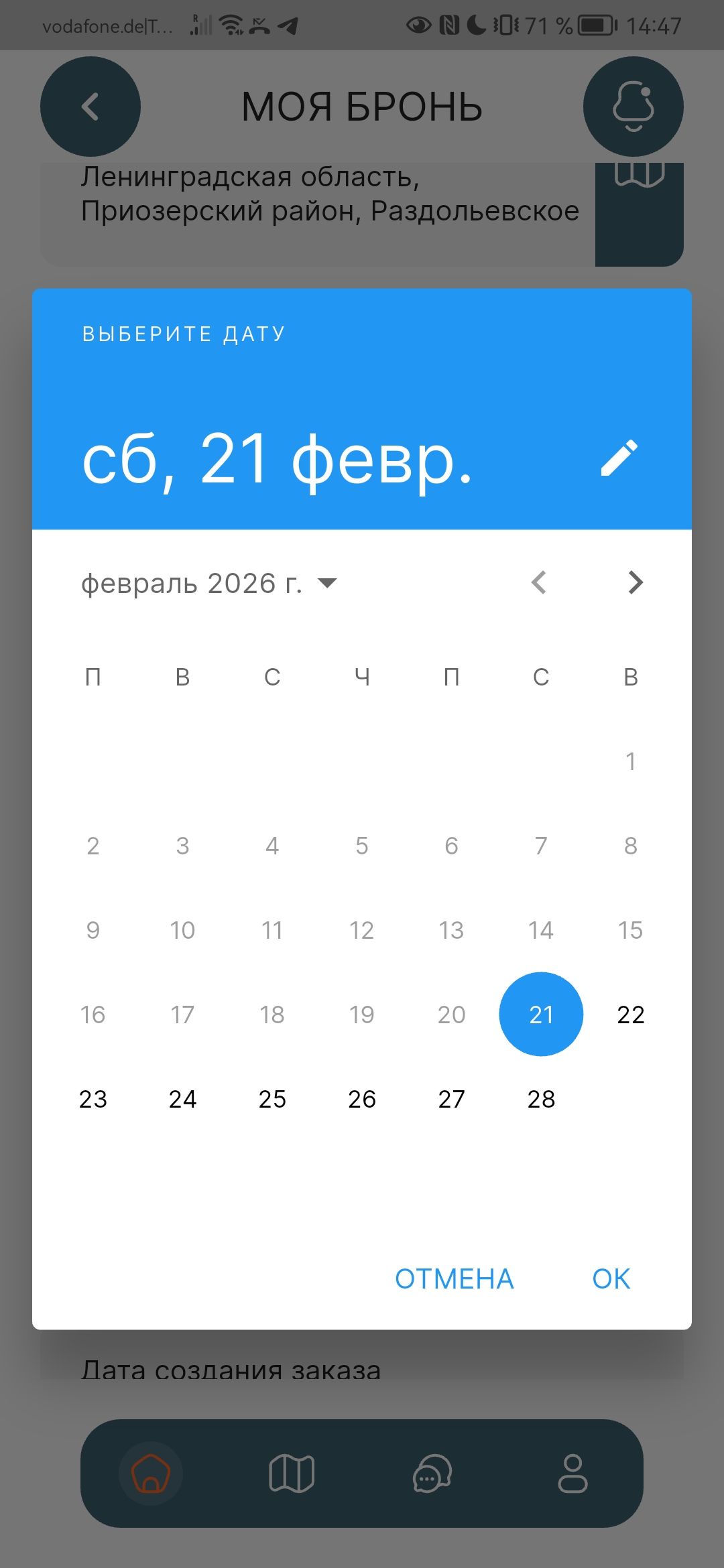This screenshot has width=724, height=1568.
Task: Select date 26
Action: click(362, 1099)
